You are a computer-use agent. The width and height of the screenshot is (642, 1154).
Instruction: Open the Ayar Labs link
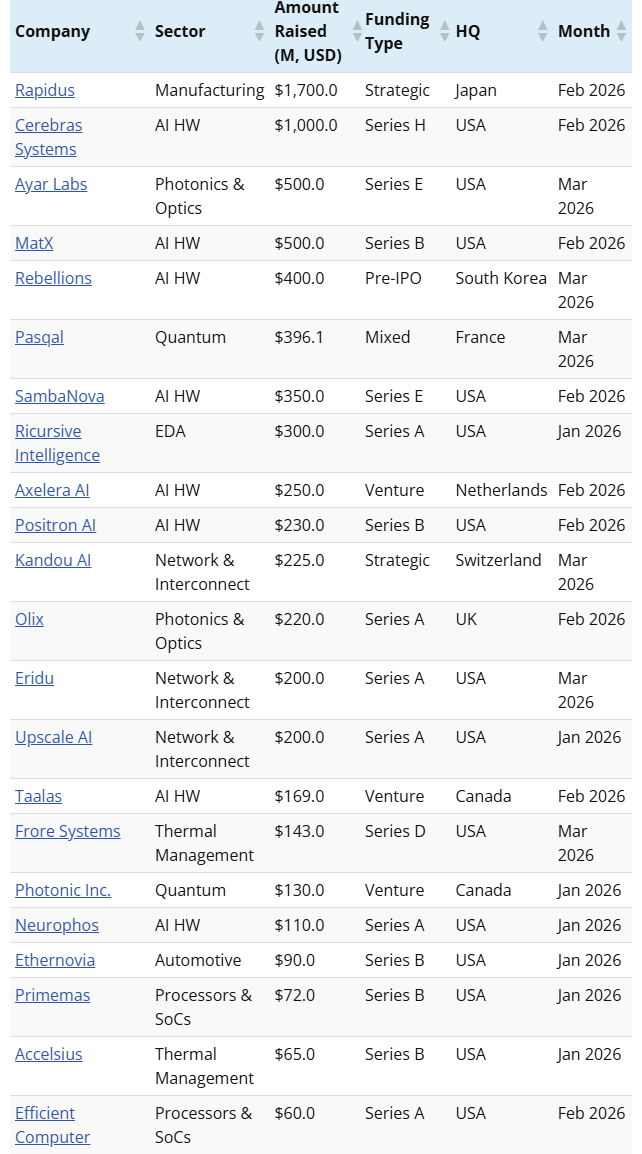tap(51, 184)
